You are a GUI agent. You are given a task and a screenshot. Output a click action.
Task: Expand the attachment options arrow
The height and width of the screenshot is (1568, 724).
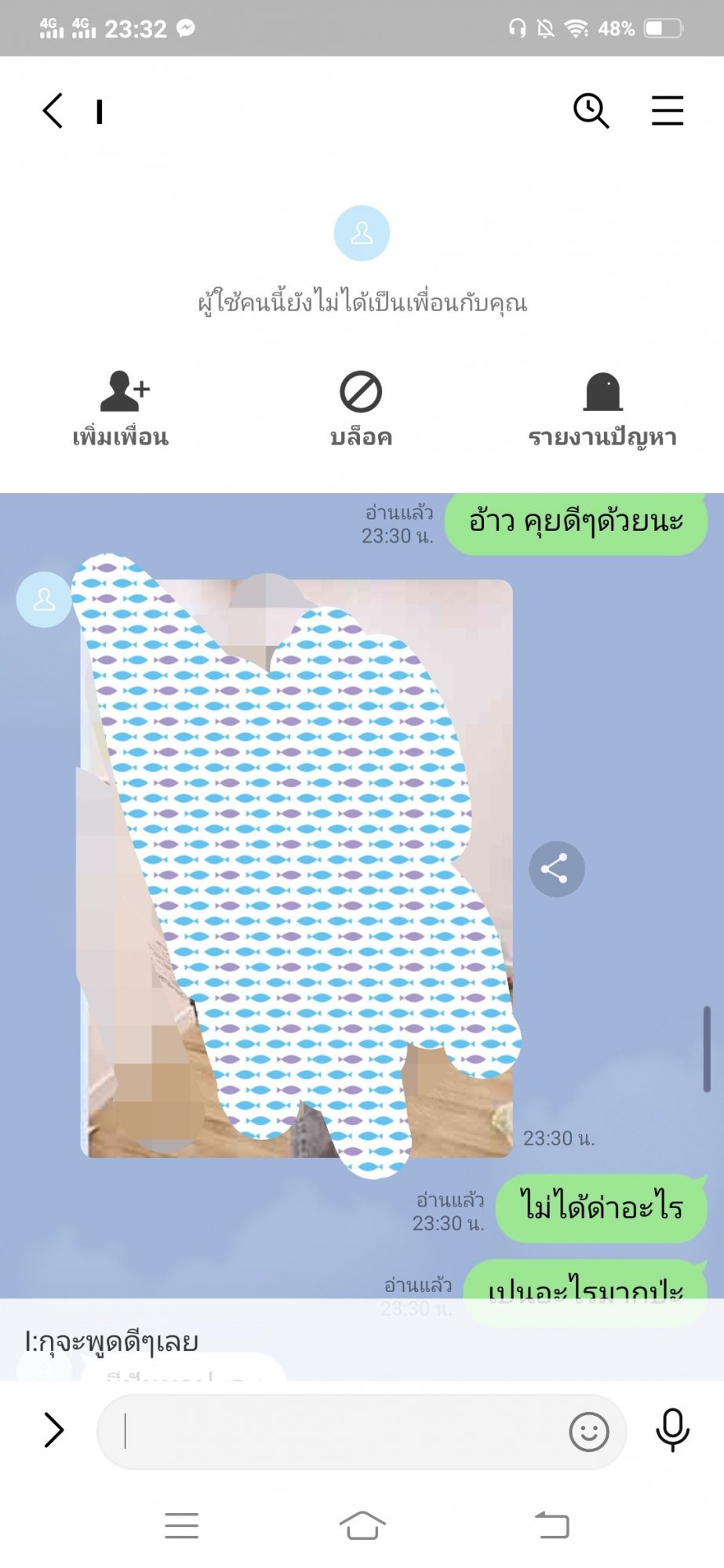point(53,1429)
